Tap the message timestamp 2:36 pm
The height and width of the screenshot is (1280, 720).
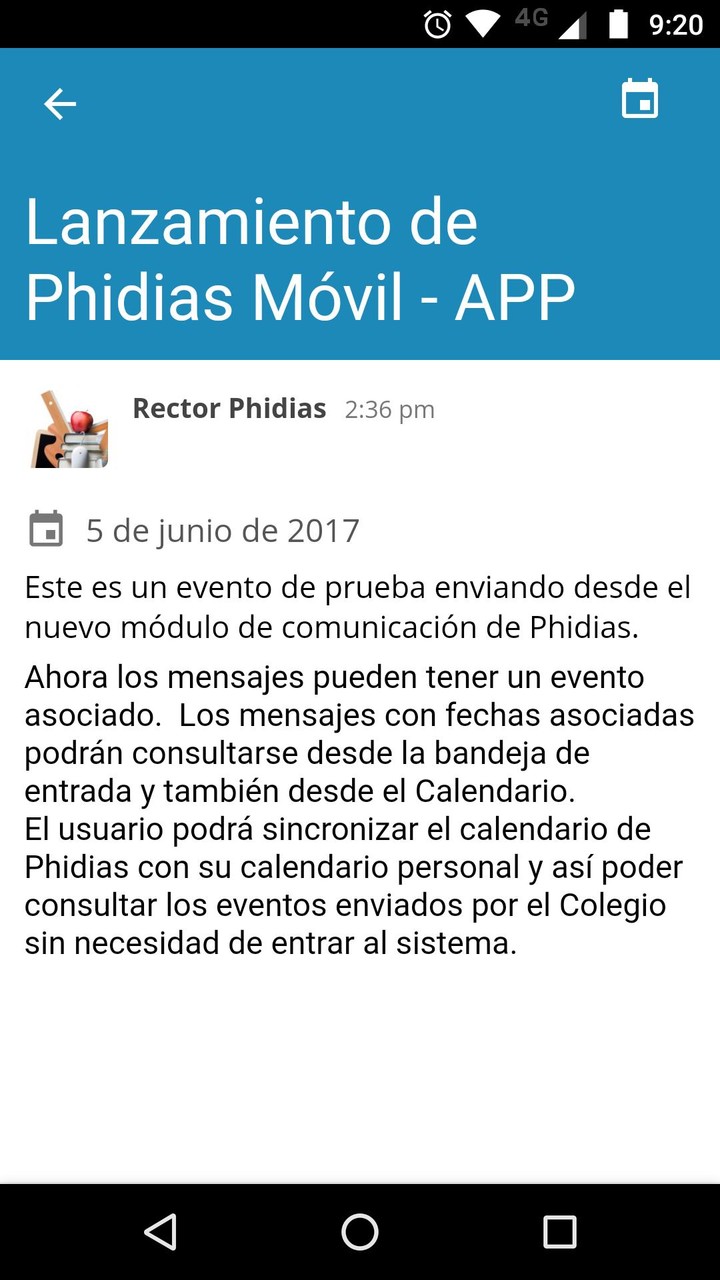(x=390, y=409)
